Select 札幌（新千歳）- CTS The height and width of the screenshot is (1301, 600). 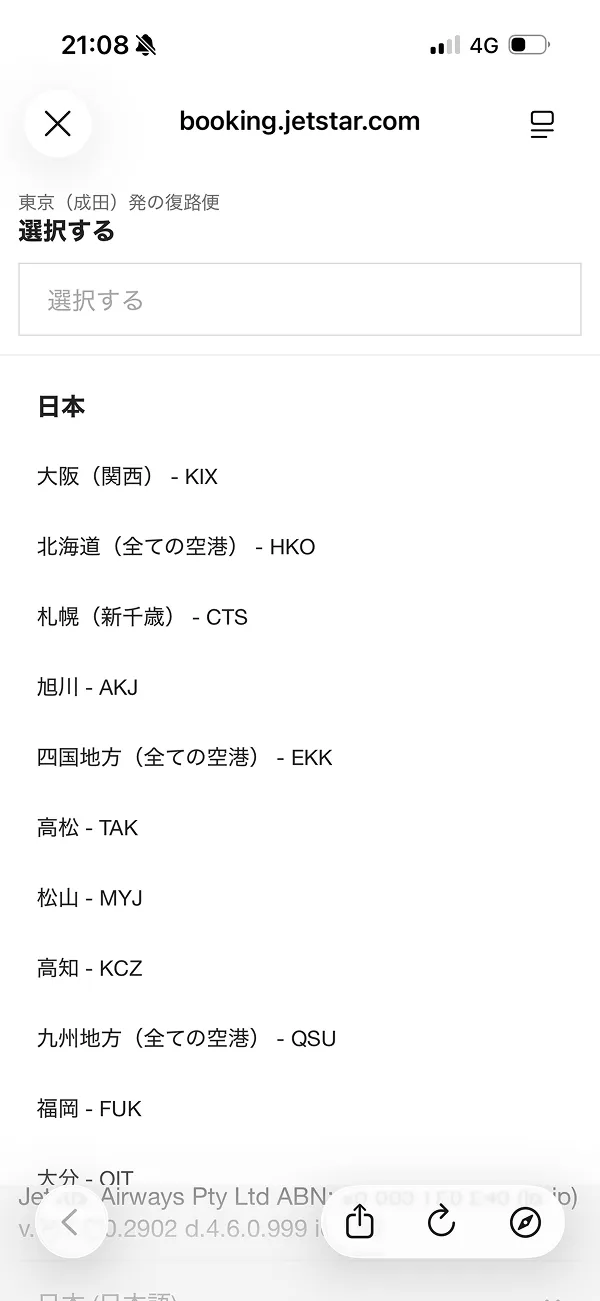(142, 617)
